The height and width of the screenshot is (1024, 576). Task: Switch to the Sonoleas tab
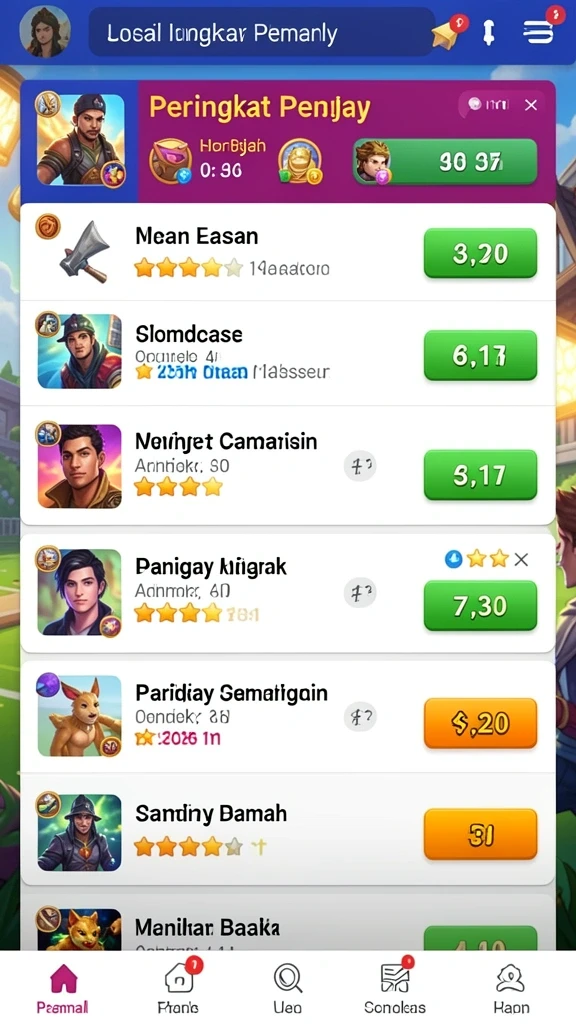click(395, 989)
